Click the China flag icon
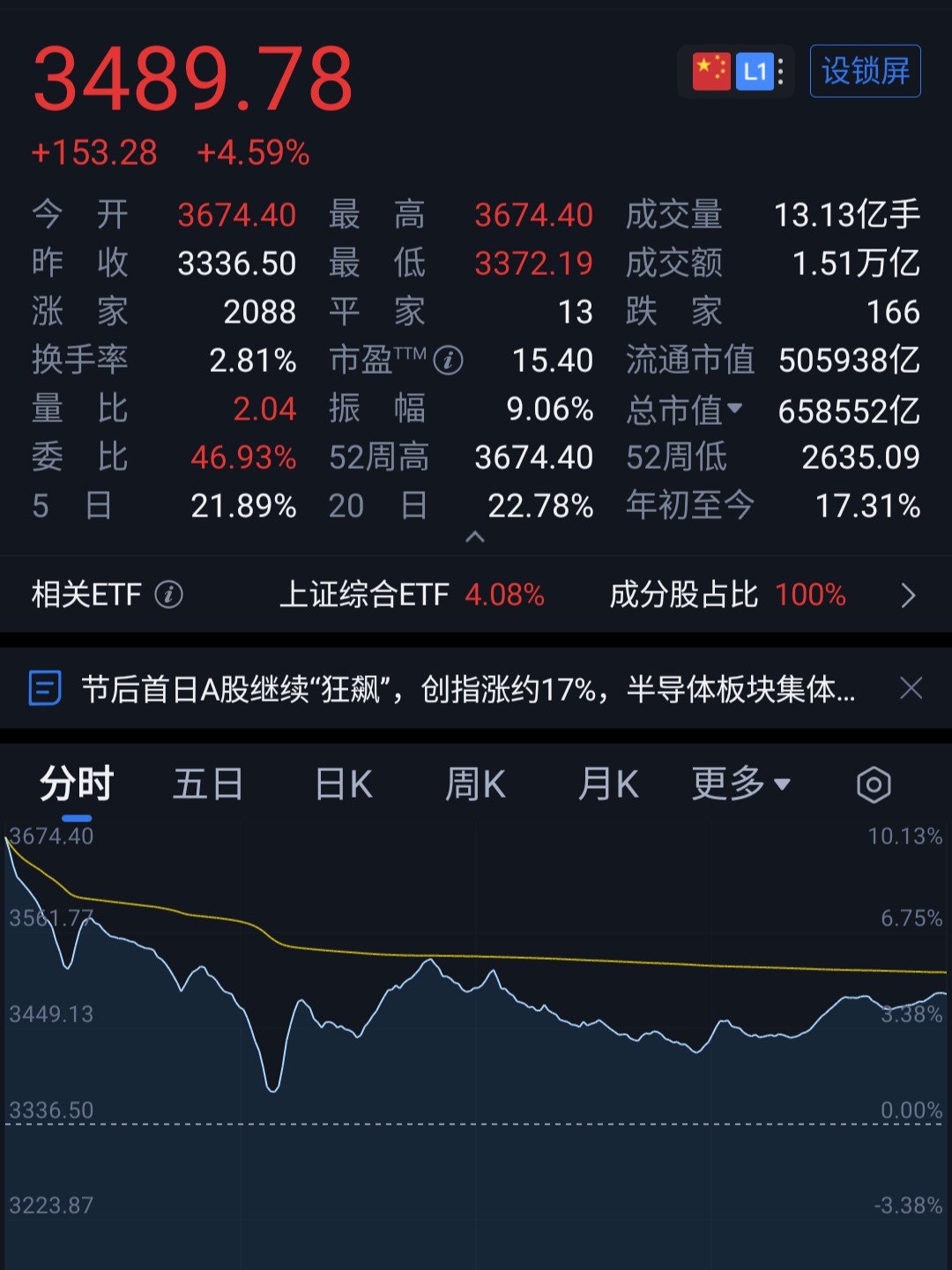 coord(710,72)
